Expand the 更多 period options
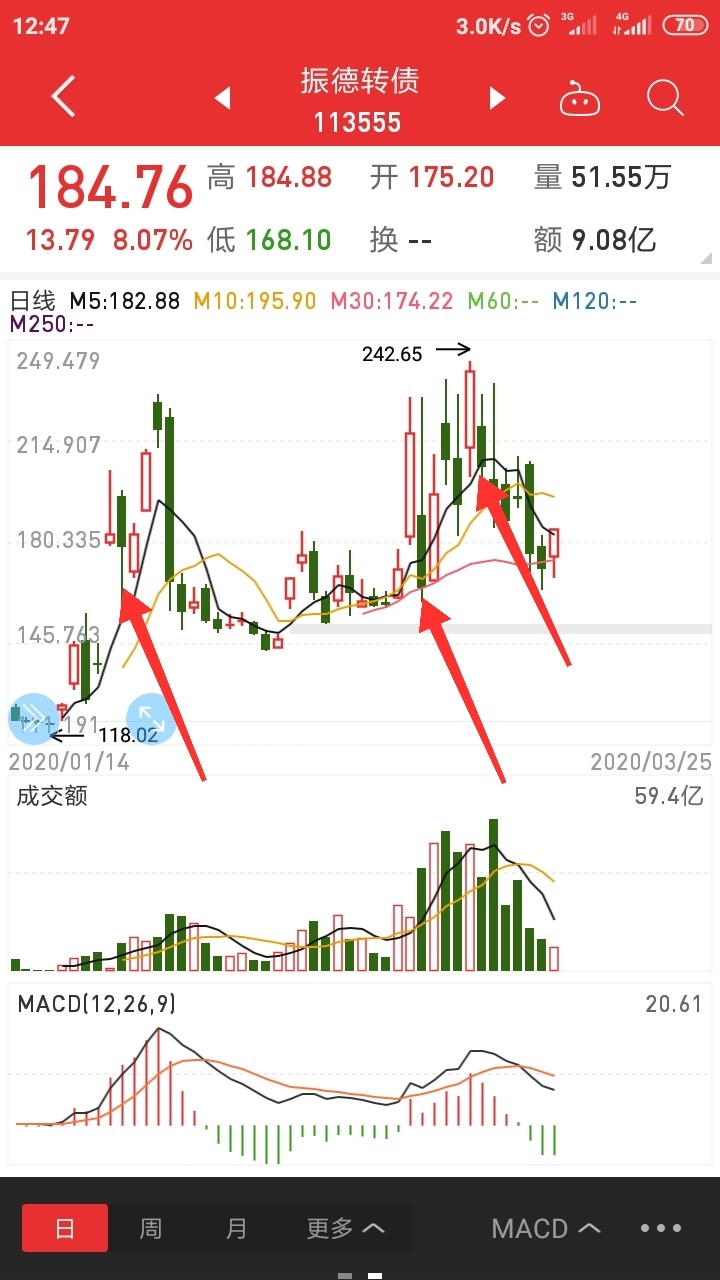 [345, 1228]
